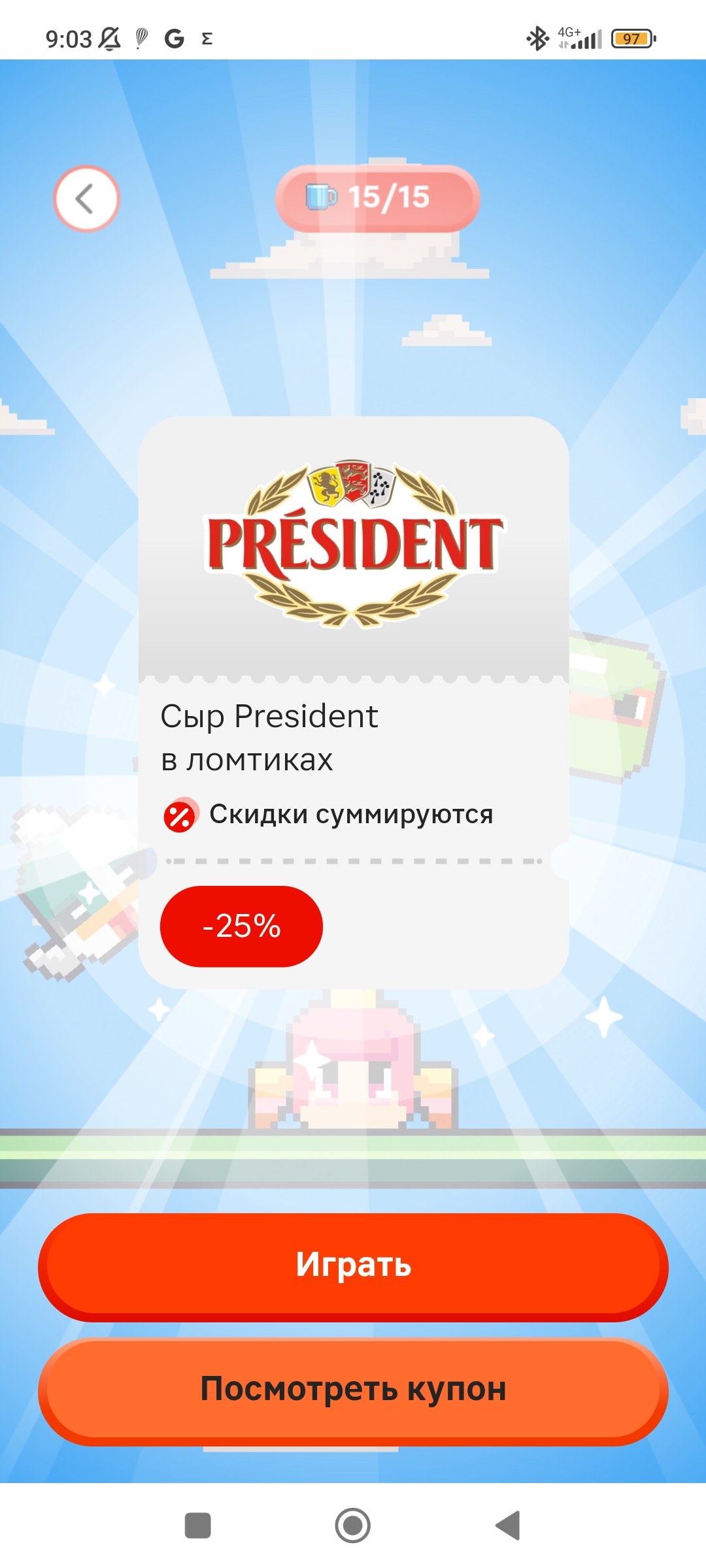Tap the system home button
This screenshot has height=1568, width=706.
(353, 1526)
